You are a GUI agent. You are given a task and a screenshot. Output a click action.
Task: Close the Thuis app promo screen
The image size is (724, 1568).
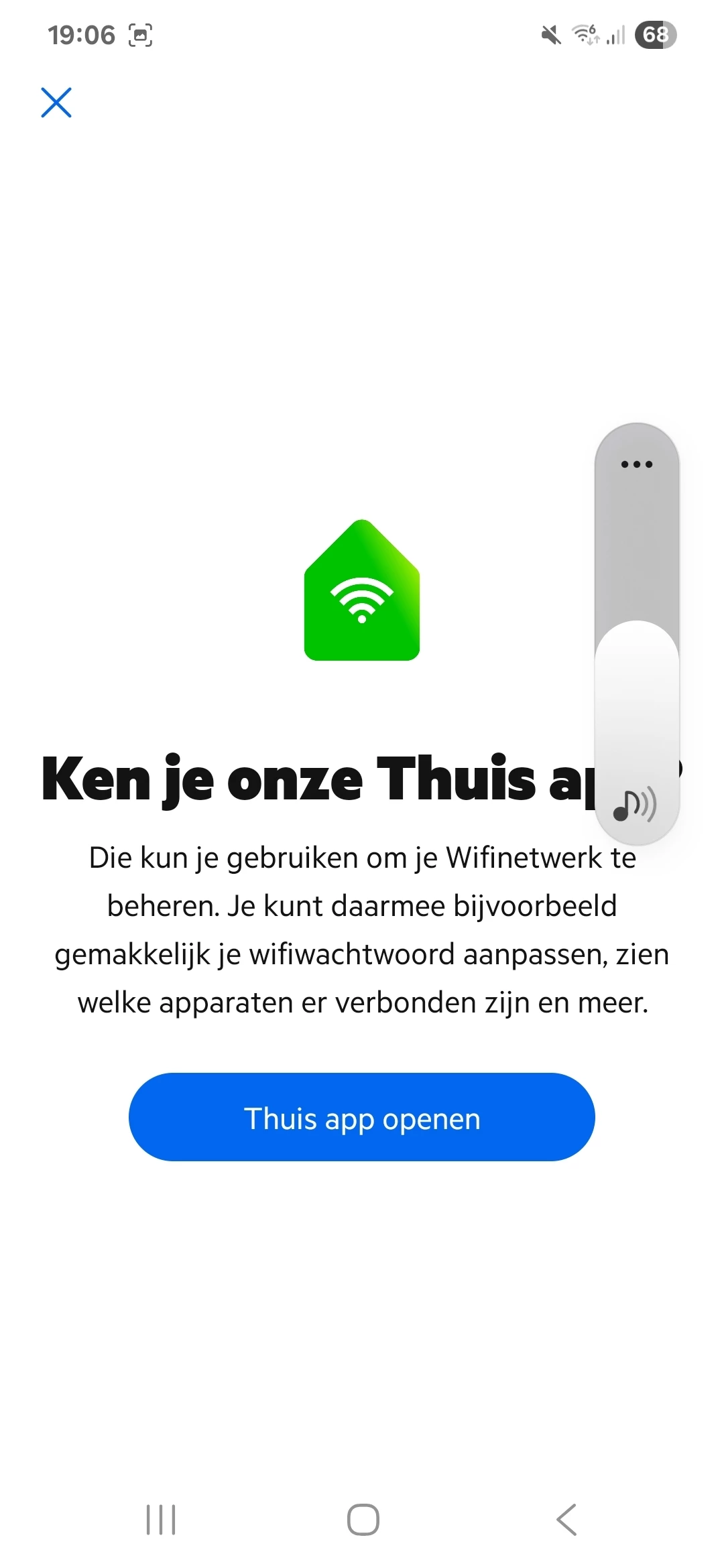pos(56,103)
